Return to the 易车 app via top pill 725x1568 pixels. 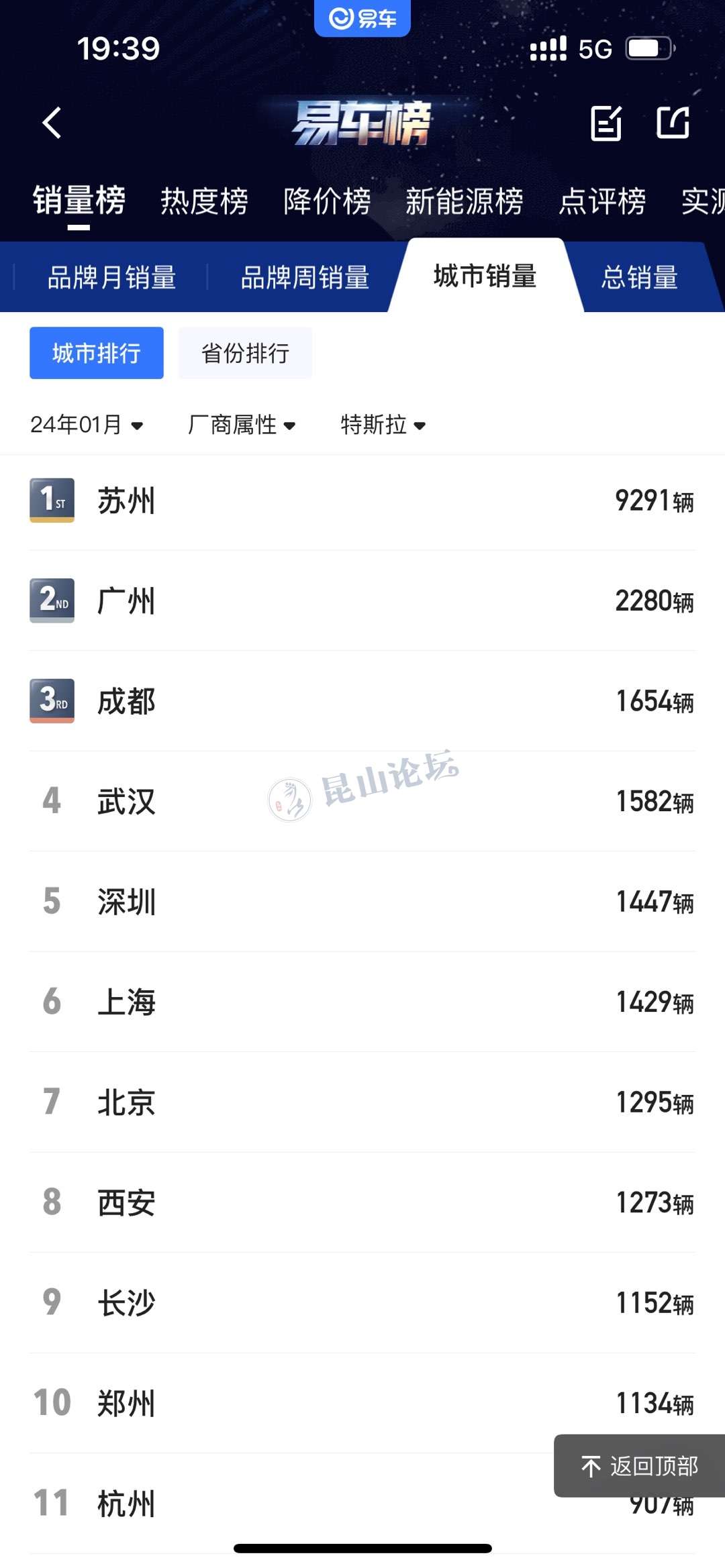click(x=362, y=18)
